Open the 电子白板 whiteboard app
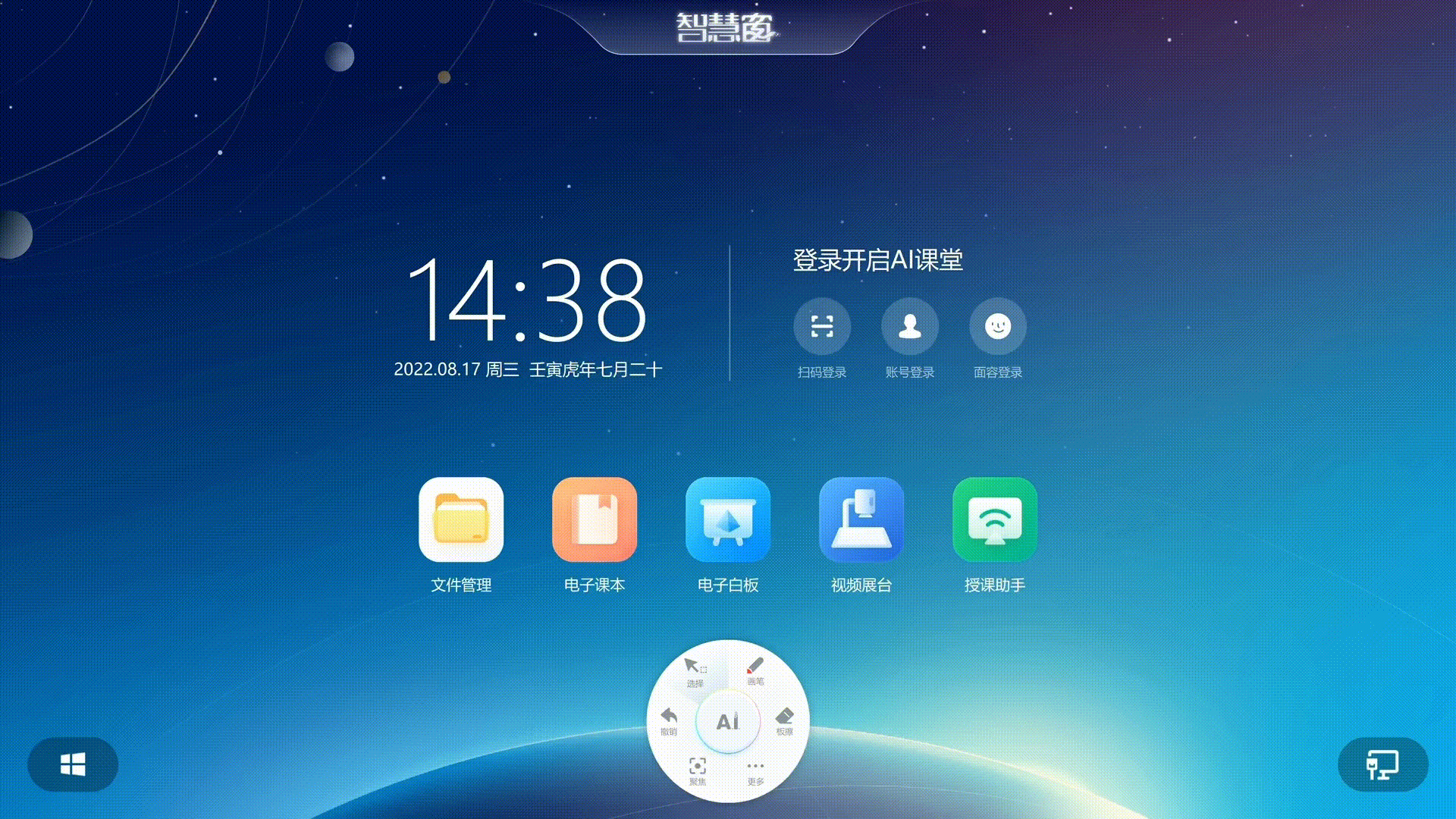Screen dimensions: 1456x819 pyautogui.click(x=728, y=519)
